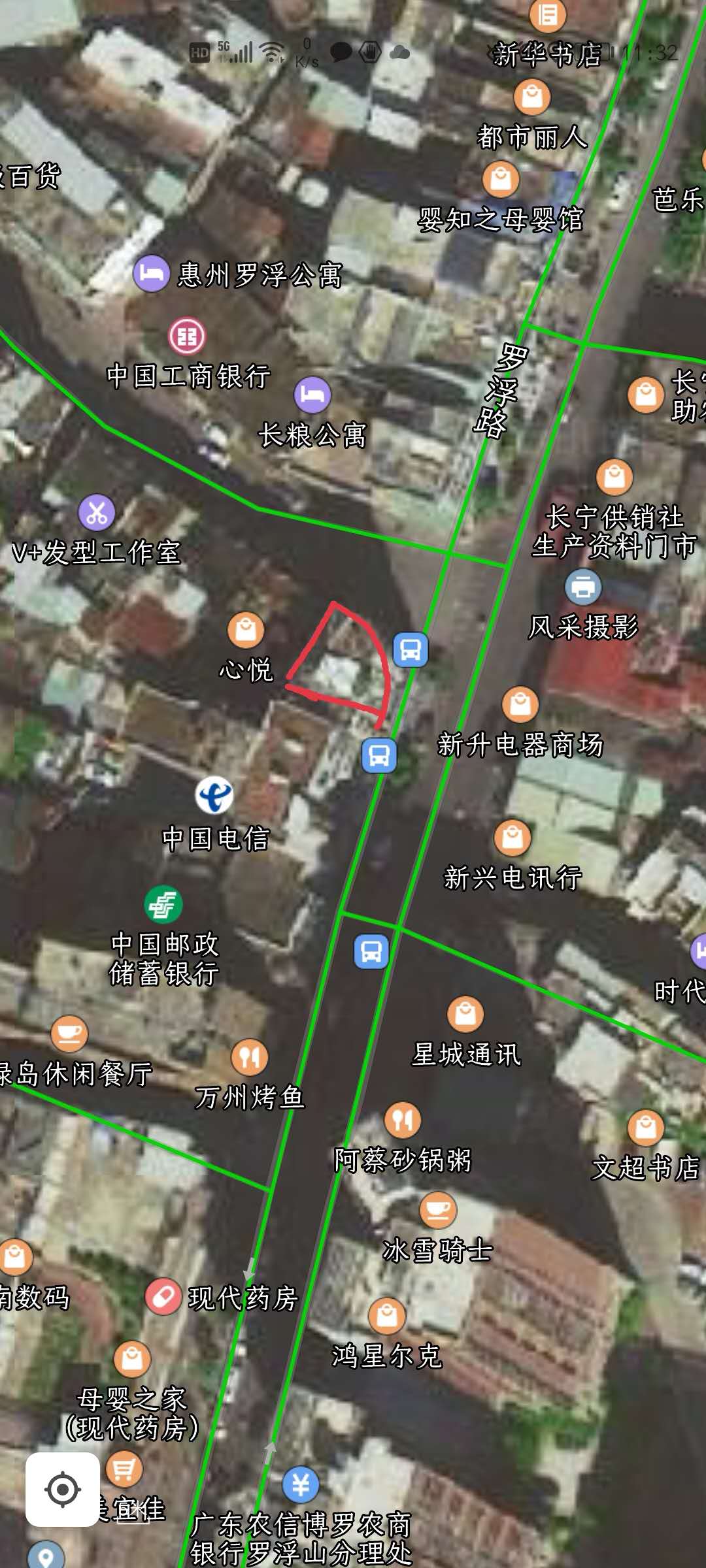Select the 中国工商银行 bank marker
Image resolution: width=706 pixels, height=1568 pixels.
(x=187, y=336)
